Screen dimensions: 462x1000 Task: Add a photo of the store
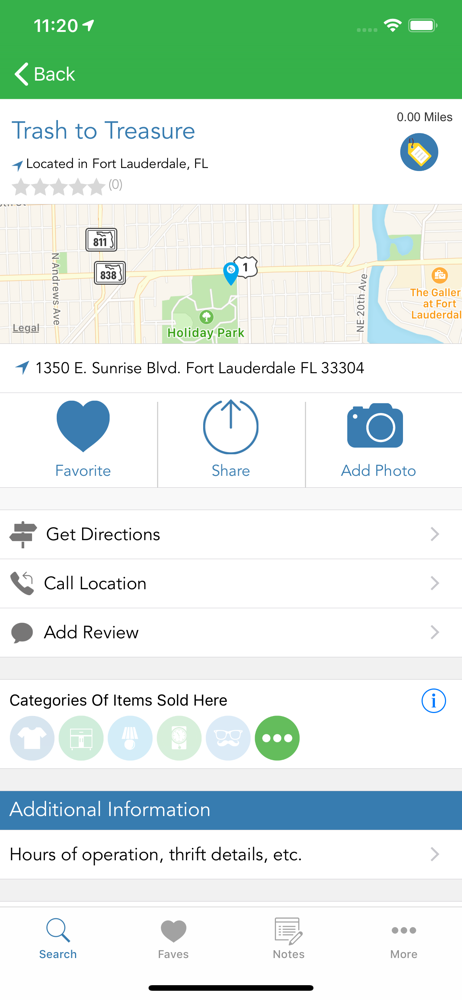click(378, 439)
